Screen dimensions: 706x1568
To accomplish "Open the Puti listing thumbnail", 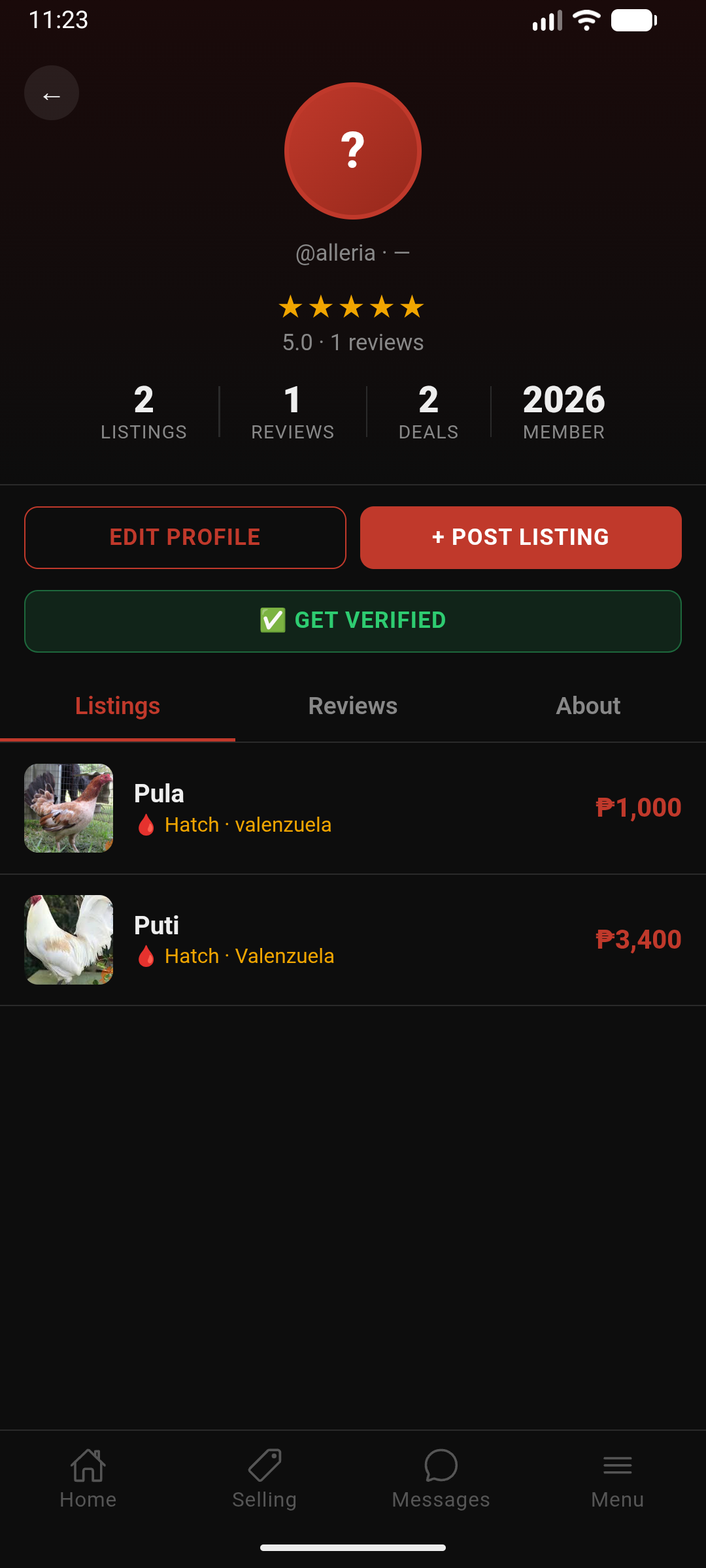I will pyautogui.click(x=68, y=939).
